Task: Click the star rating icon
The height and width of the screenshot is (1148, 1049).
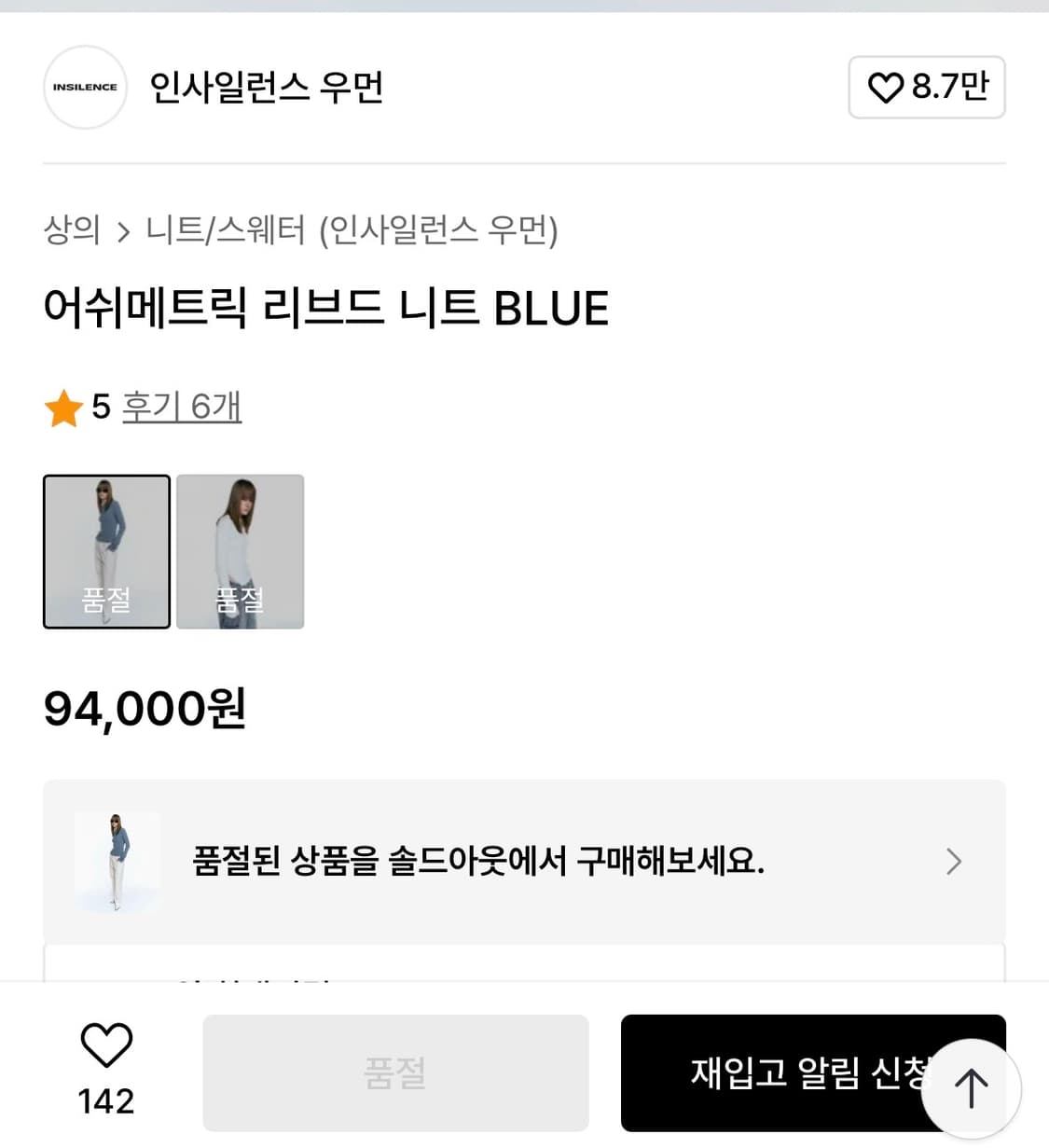Action: [x=63, y=408]
